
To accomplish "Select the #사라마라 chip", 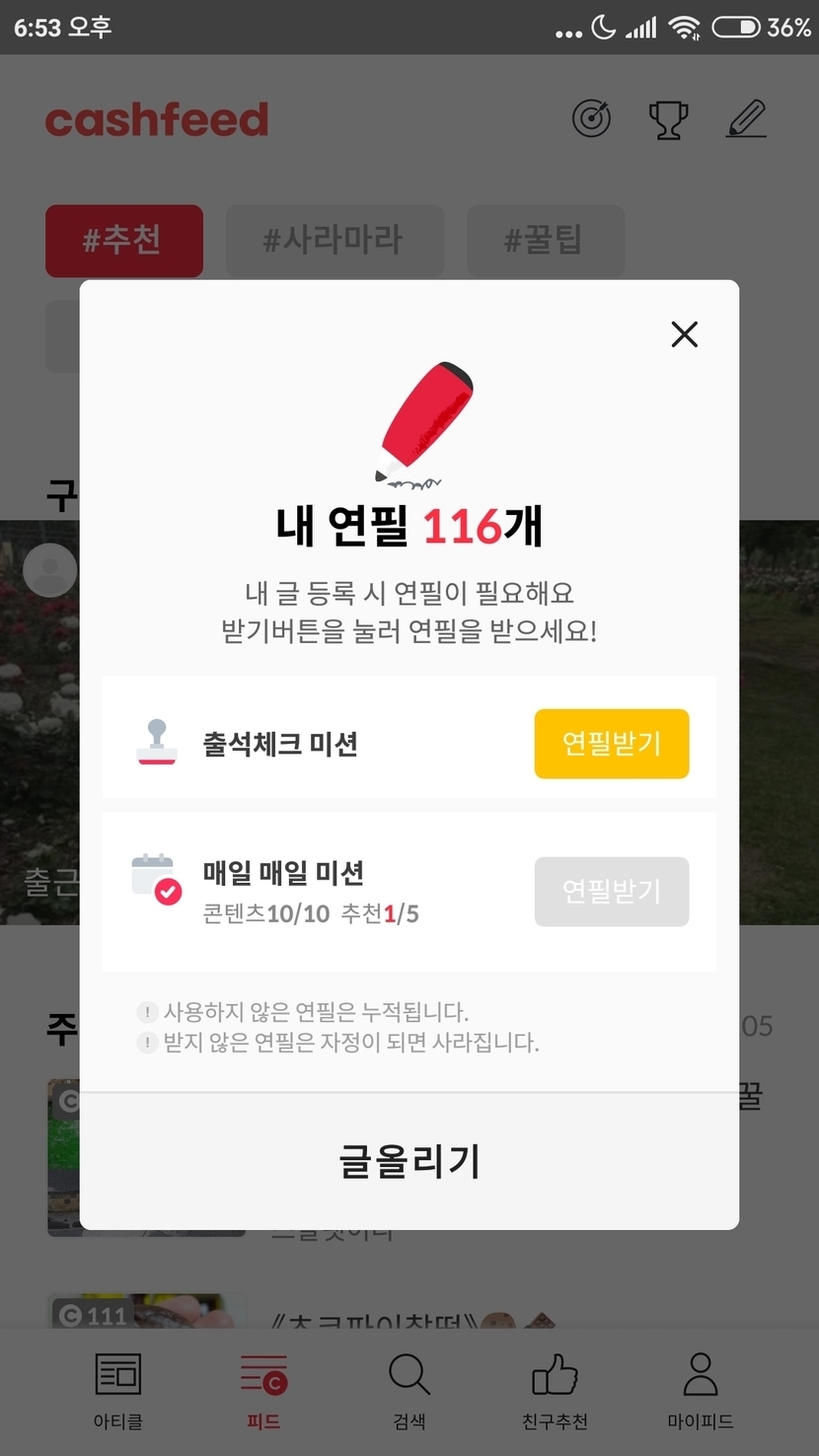I will 335,241.
